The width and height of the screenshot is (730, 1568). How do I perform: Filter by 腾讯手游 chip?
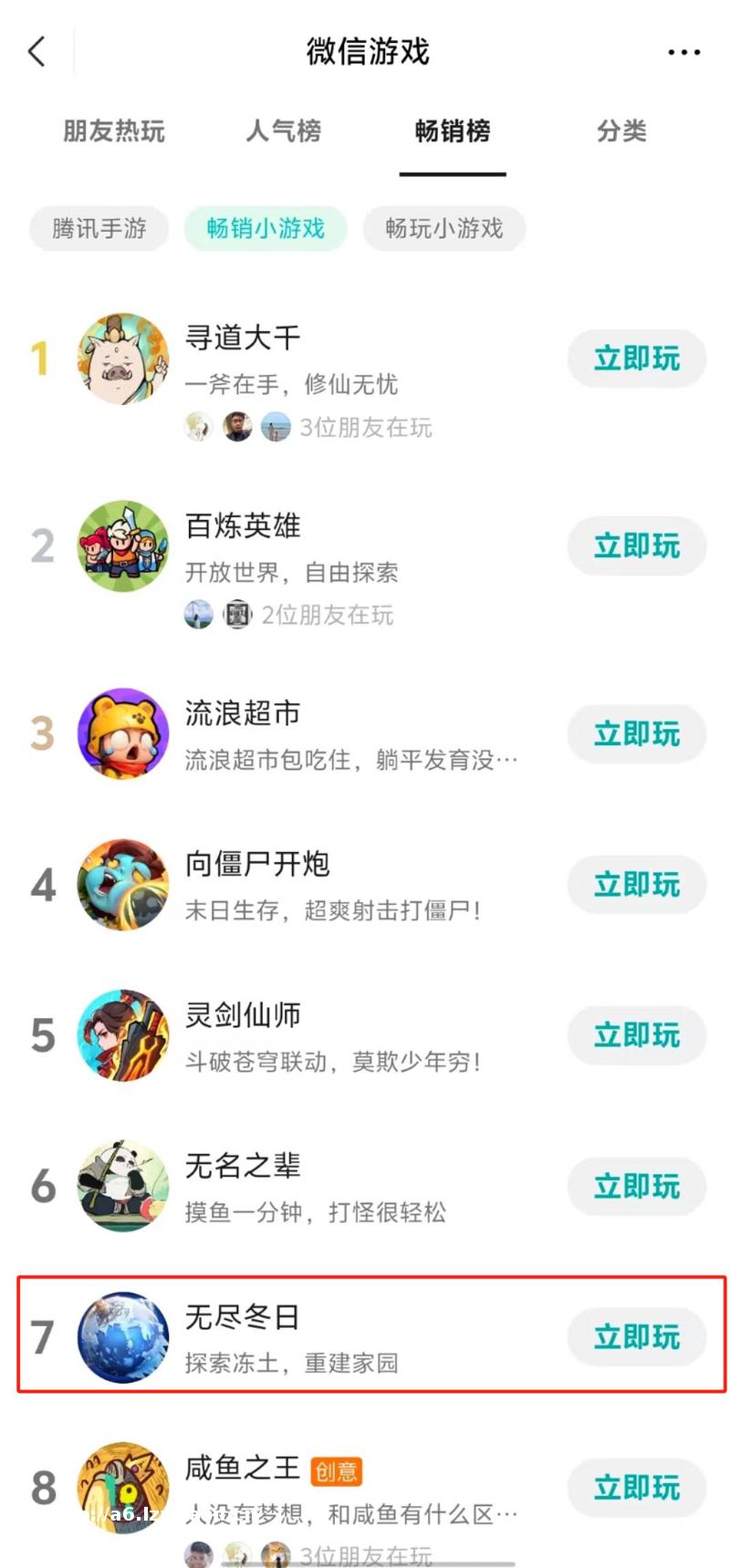(x=99, y=228)
